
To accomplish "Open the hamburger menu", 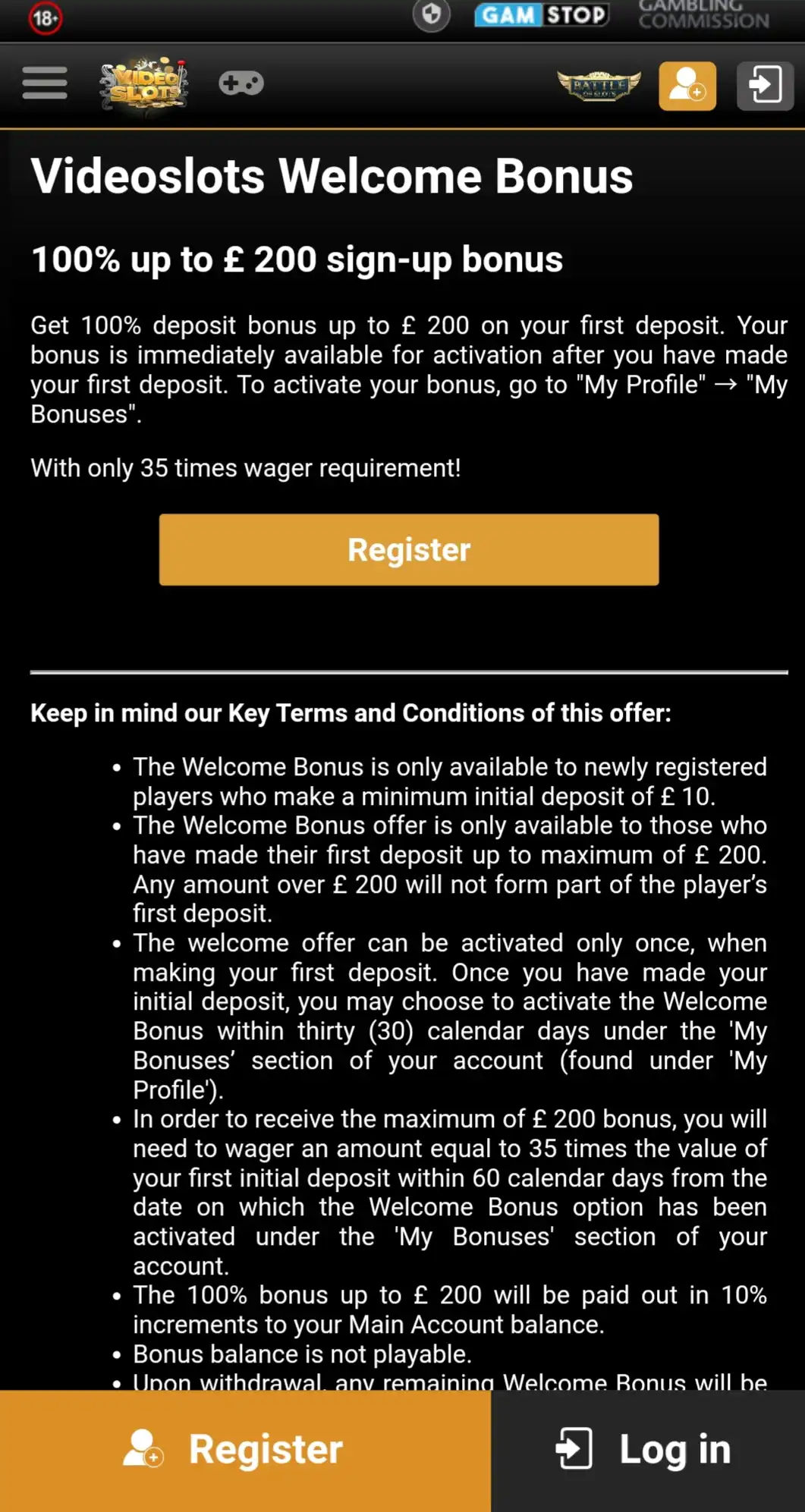I will 45,83.
